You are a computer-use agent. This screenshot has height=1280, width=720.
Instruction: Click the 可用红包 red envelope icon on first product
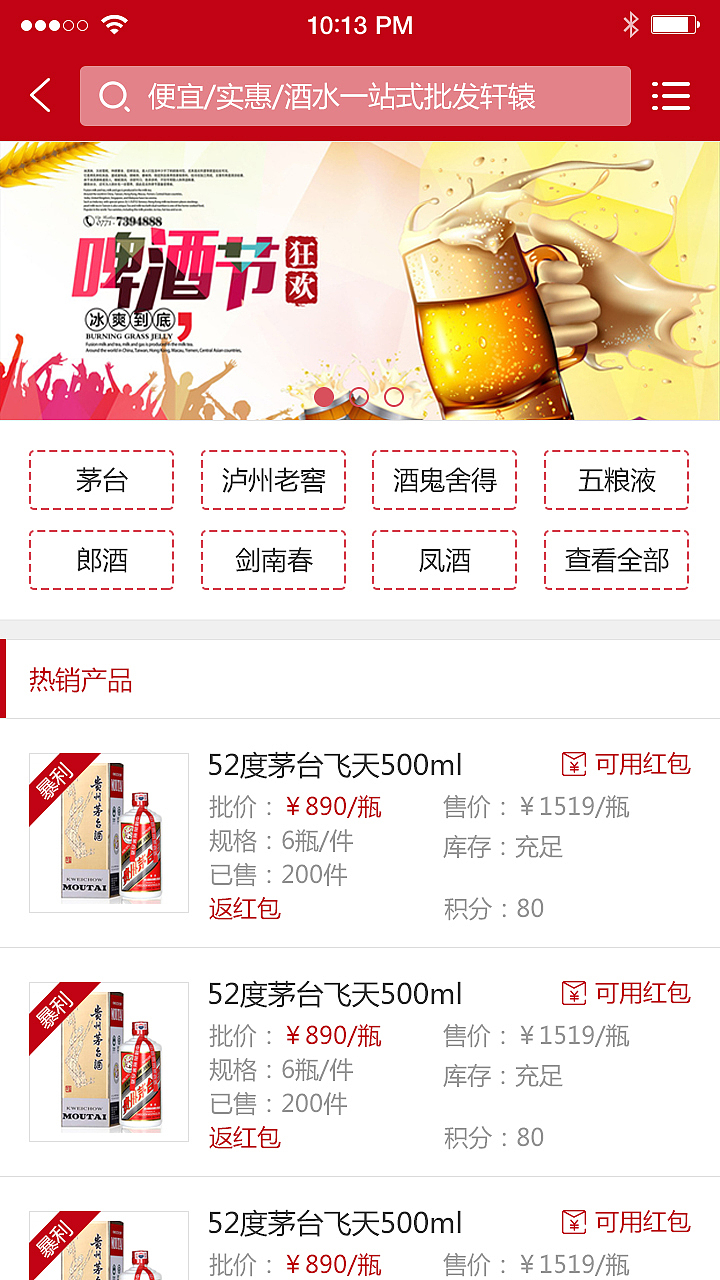(x=573, y=765)
